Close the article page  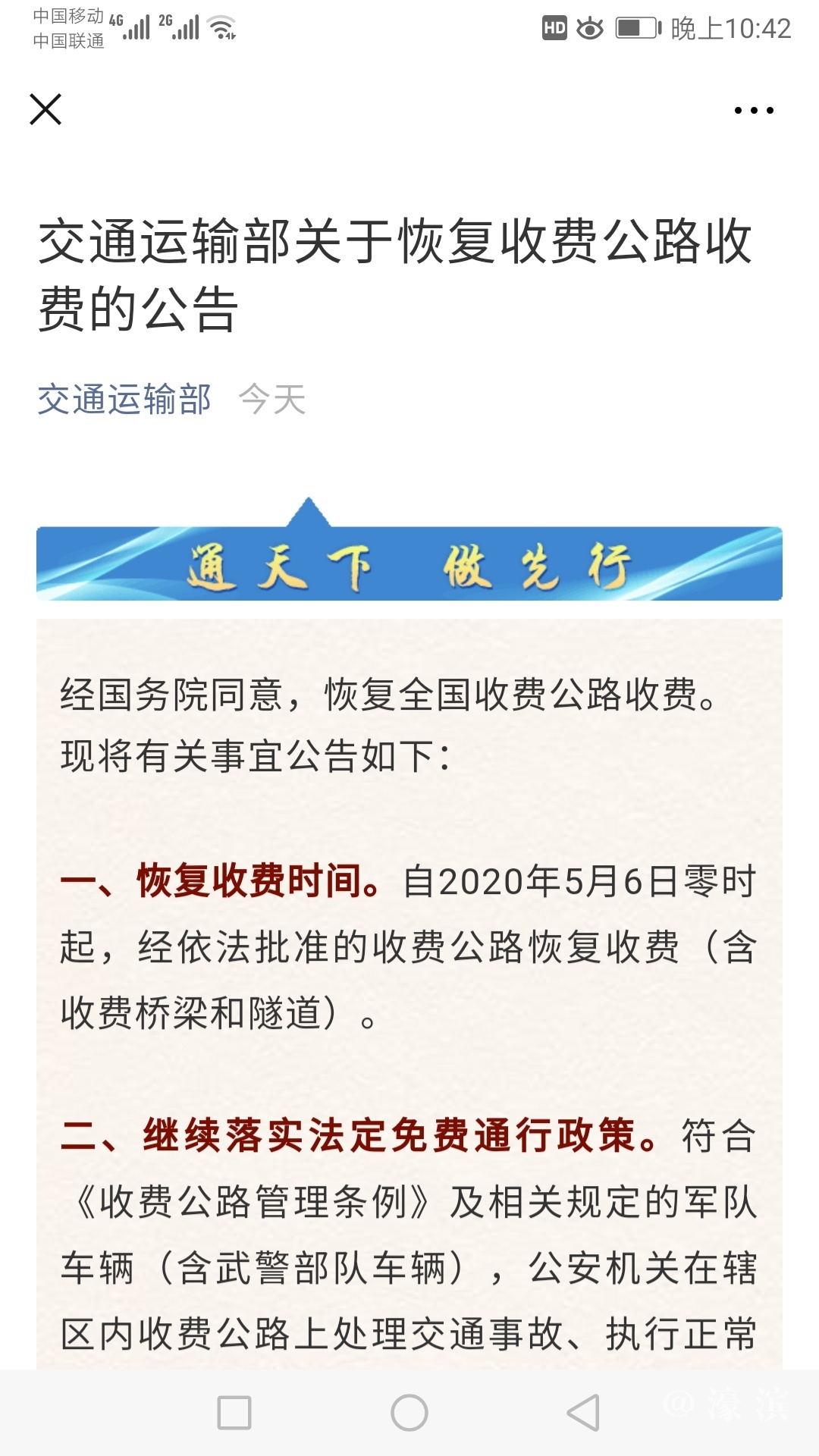(45, 109)
